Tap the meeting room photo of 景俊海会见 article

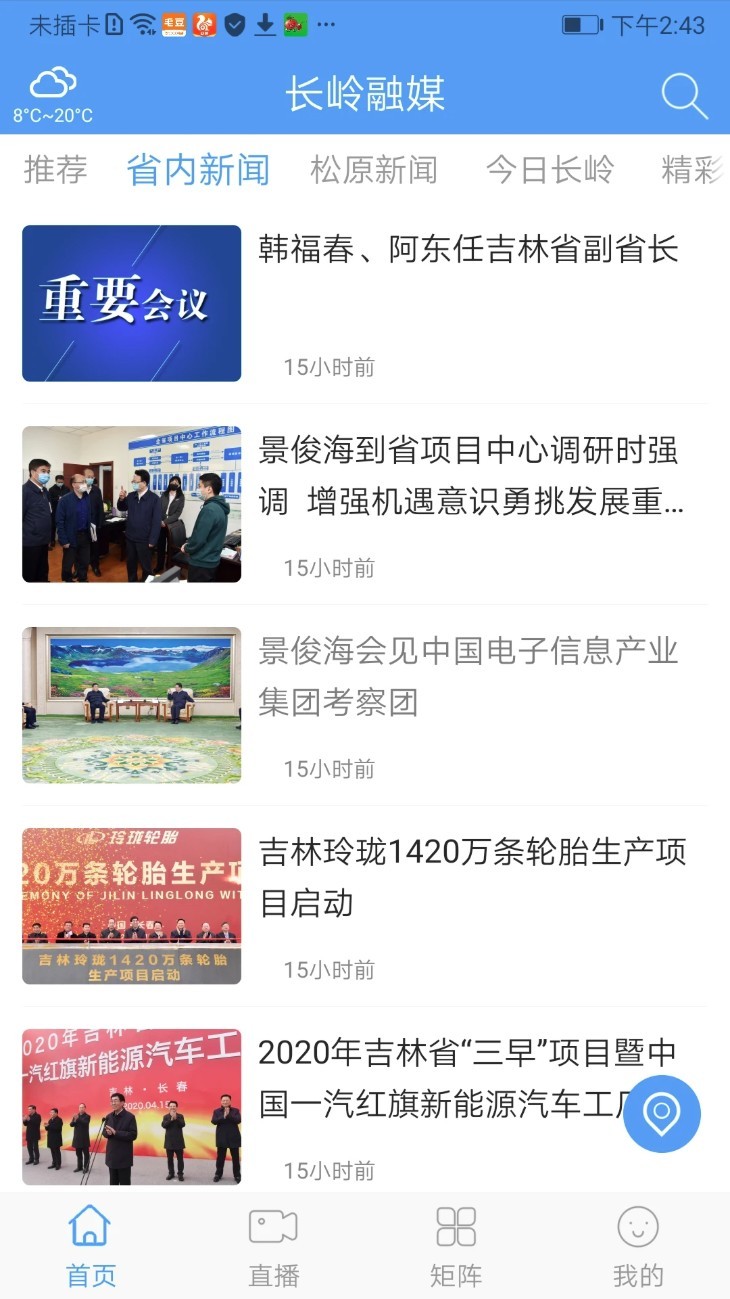coord(131,705)
